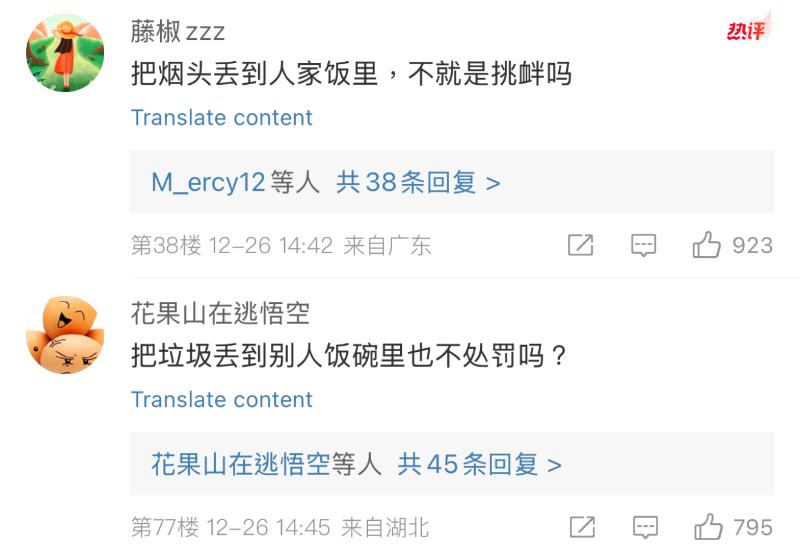Reply to 花果山在逃悟空's comment
This screenshot has height=545, width=800.
(643, 527)
